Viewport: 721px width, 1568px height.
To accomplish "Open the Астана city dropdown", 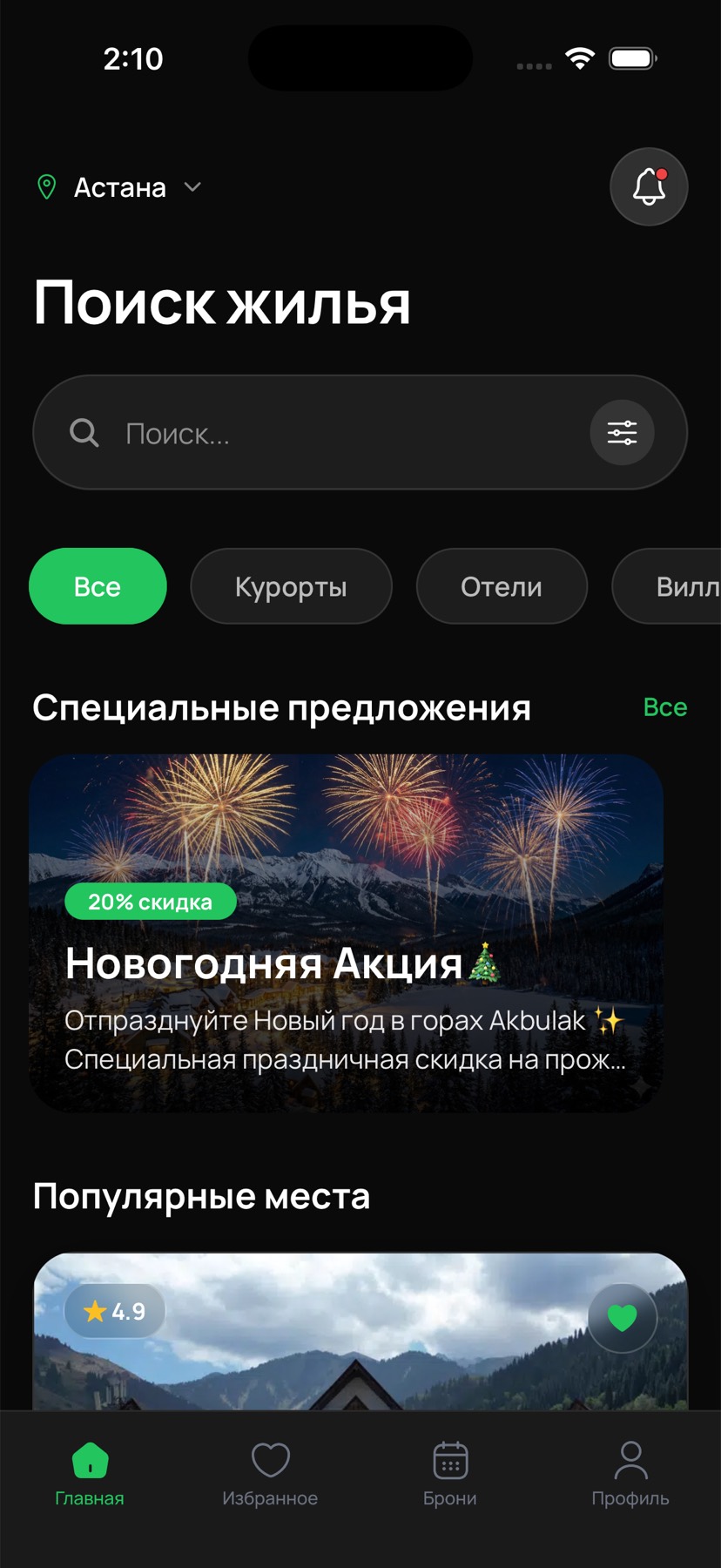I will click(120, 187).
